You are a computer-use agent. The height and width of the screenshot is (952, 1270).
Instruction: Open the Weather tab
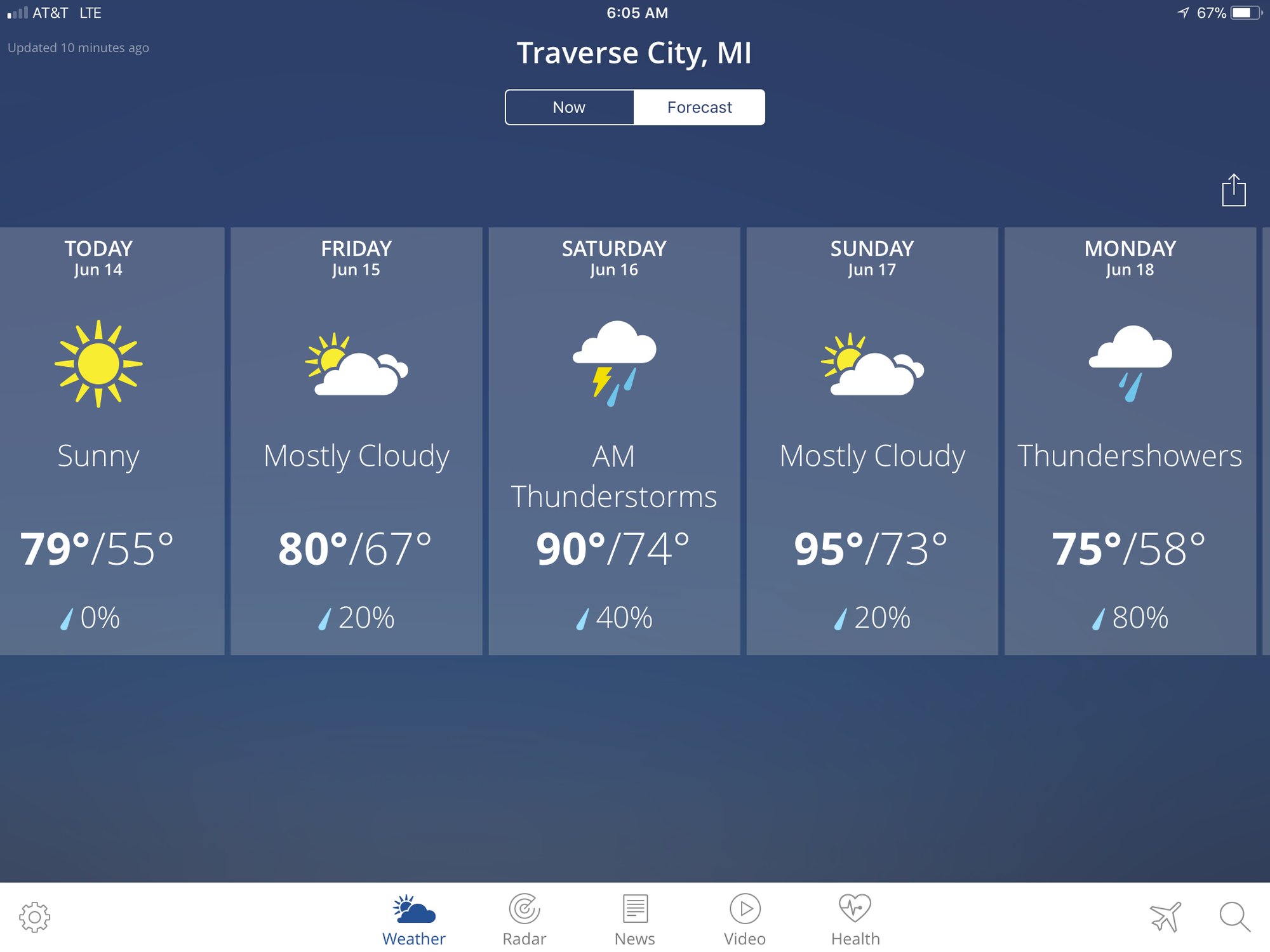(414, 920)
